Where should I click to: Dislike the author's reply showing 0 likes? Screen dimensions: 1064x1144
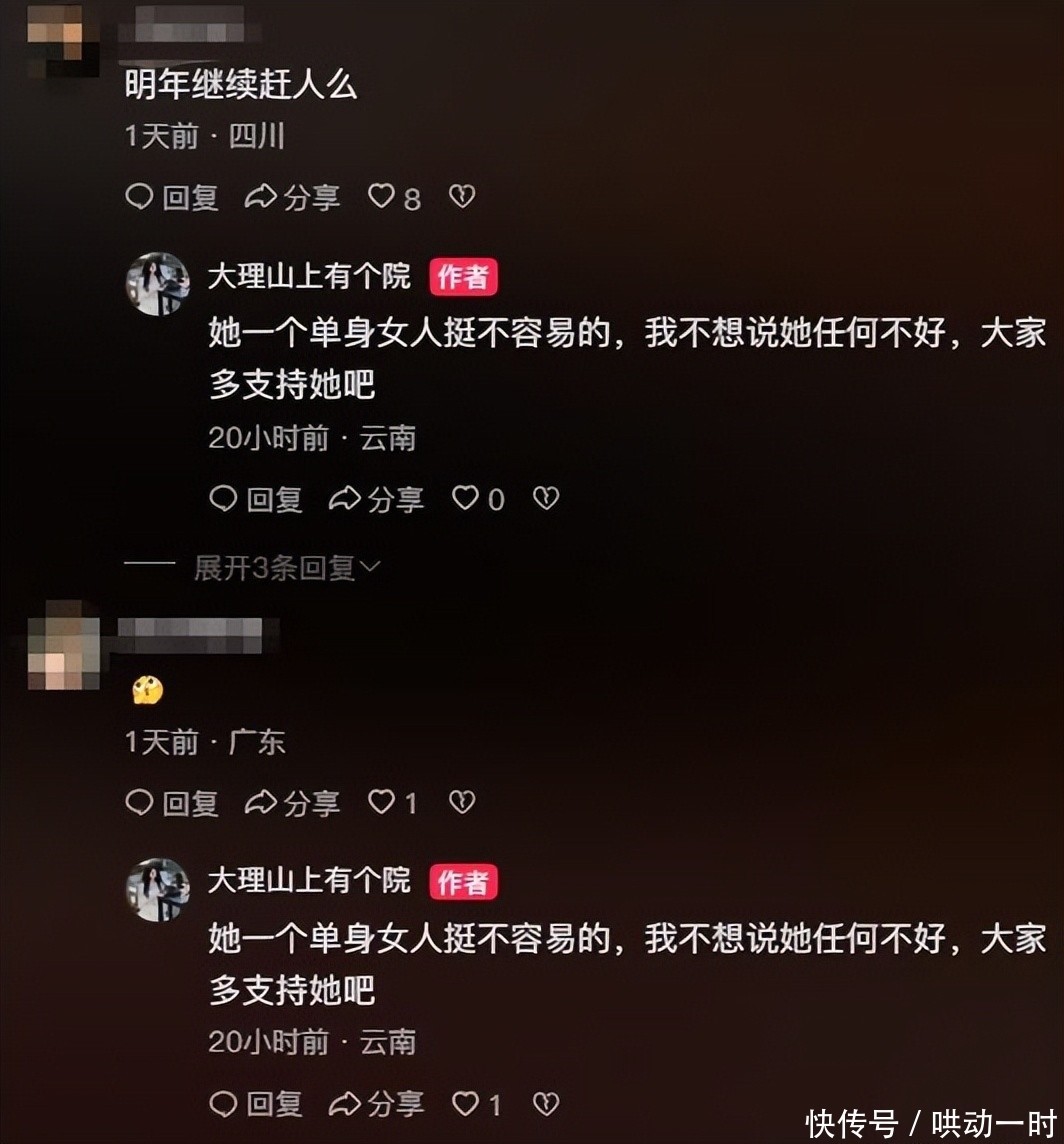click(546, 498)
